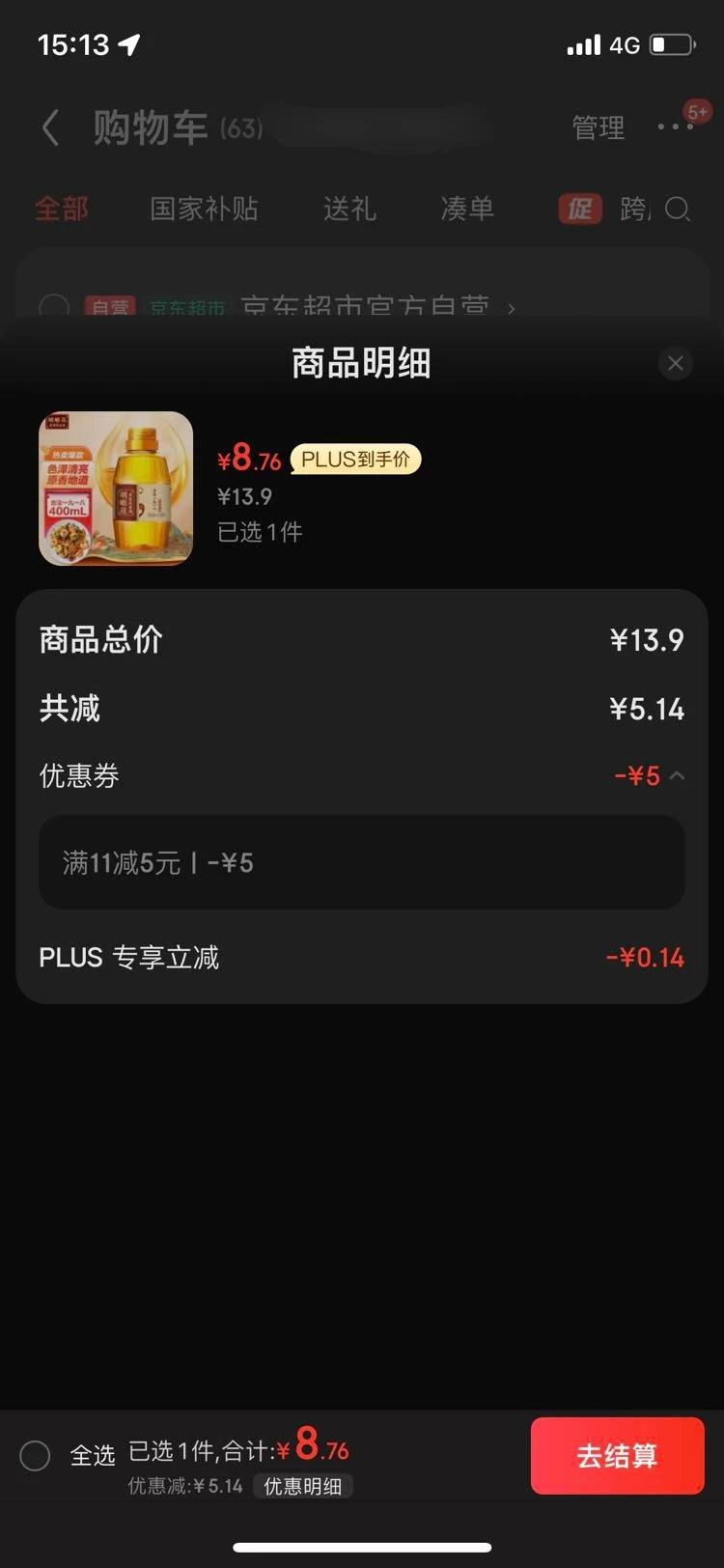
Task: Open 优惠明细 discount breakdown
Action: pyautogui.click(x=303, y=1486)
